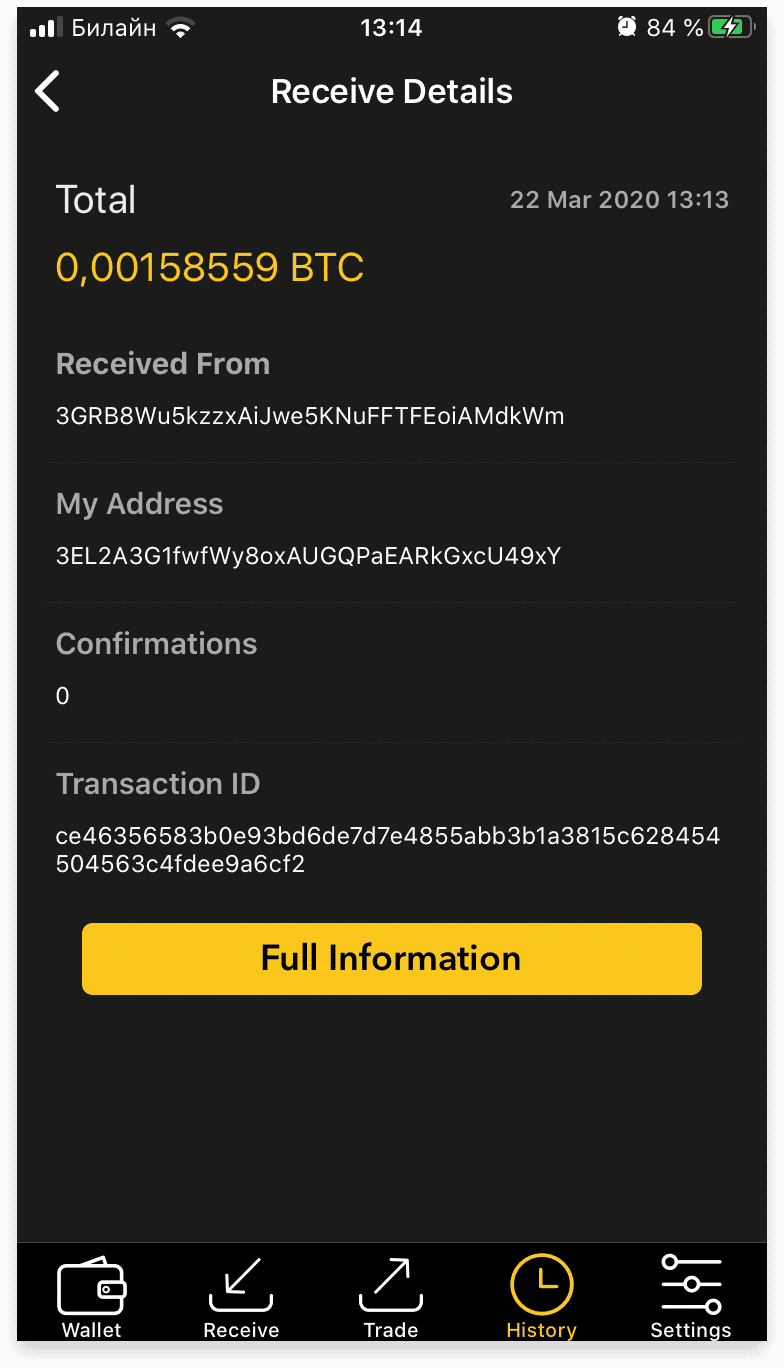Screen dimensions: 784x1368
Task: Open the Receive tab
Action: (241, 1298)
